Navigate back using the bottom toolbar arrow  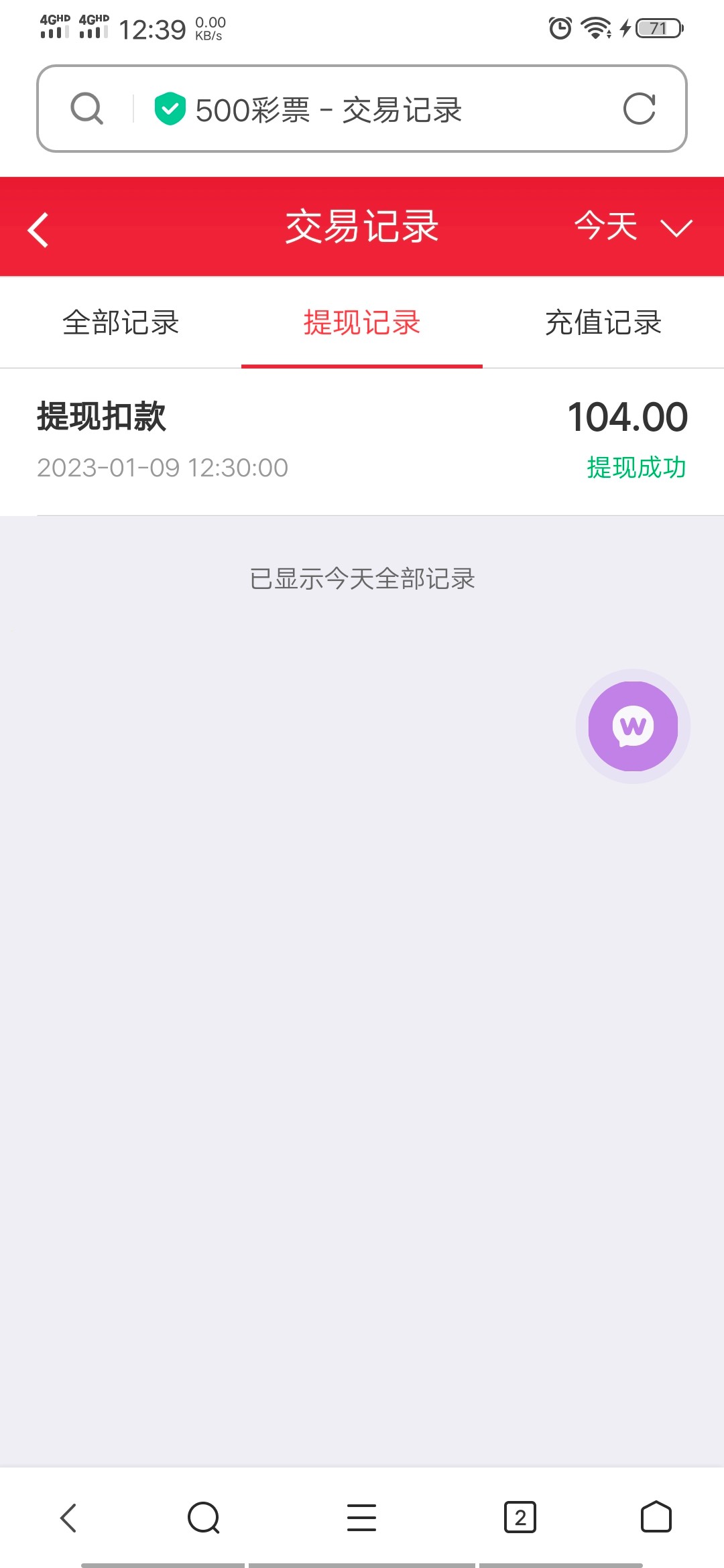tap(69, 1517)
